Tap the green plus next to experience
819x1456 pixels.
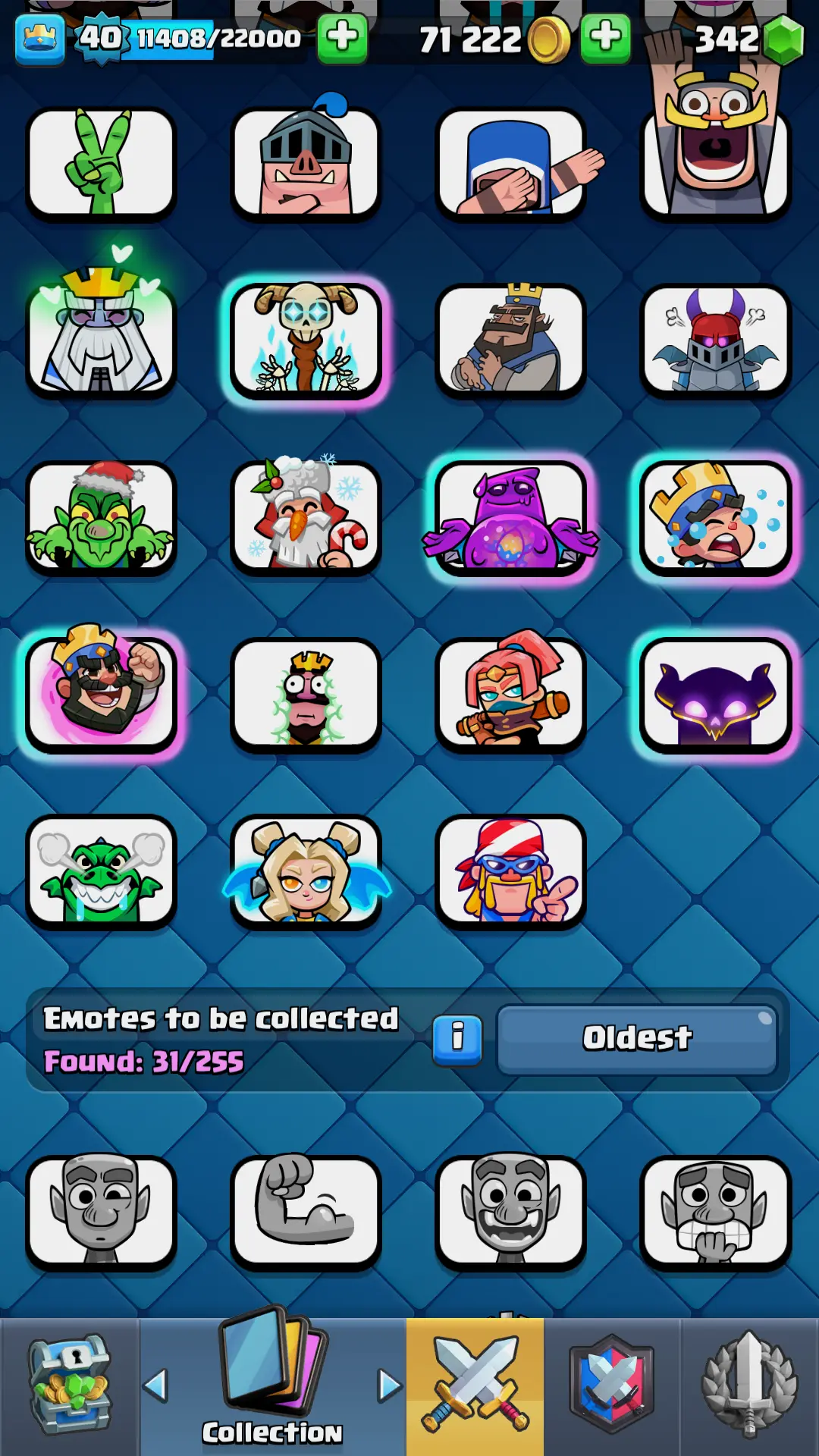[342, 37]
